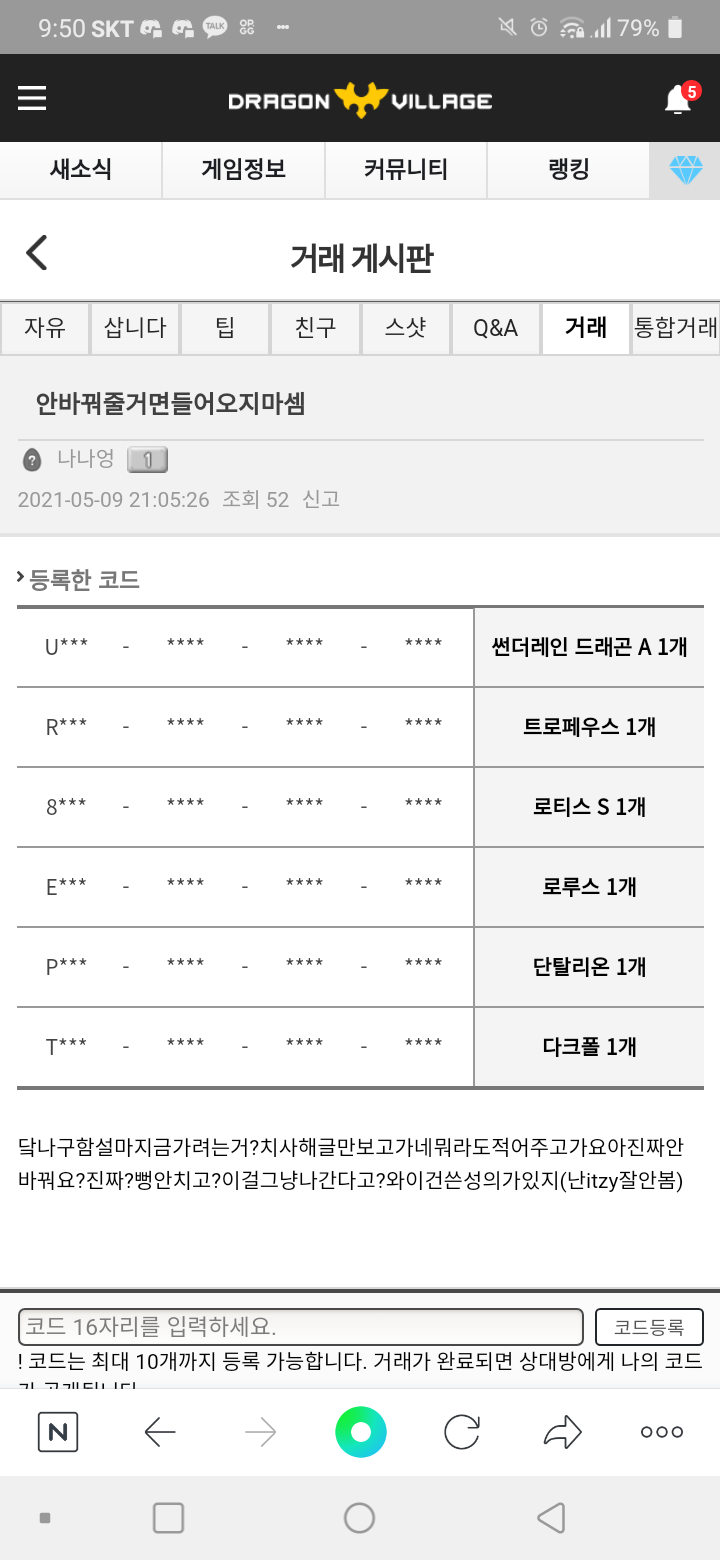720x1560 pixels.
Task: Report this post with 신고
Action: click(x=321, y=499)
